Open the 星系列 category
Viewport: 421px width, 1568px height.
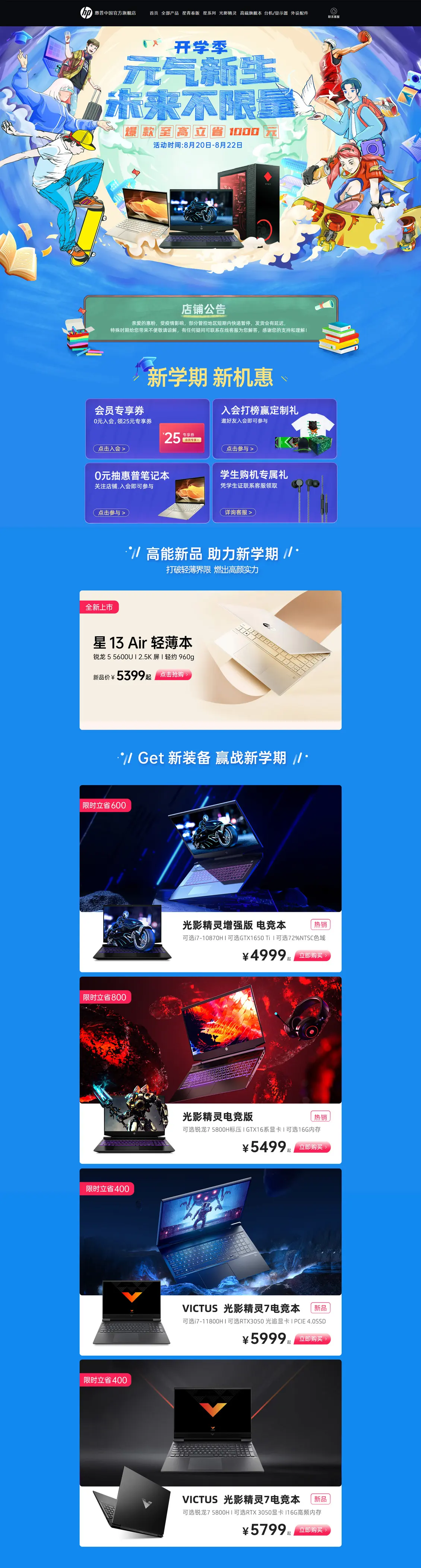click(209, 13)
